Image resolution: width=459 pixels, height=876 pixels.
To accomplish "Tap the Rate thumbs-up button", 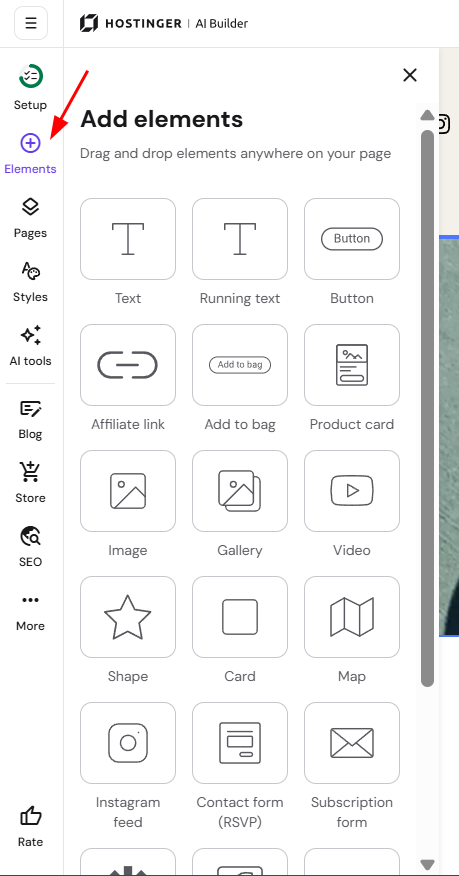I will click(x=30, y=827).
